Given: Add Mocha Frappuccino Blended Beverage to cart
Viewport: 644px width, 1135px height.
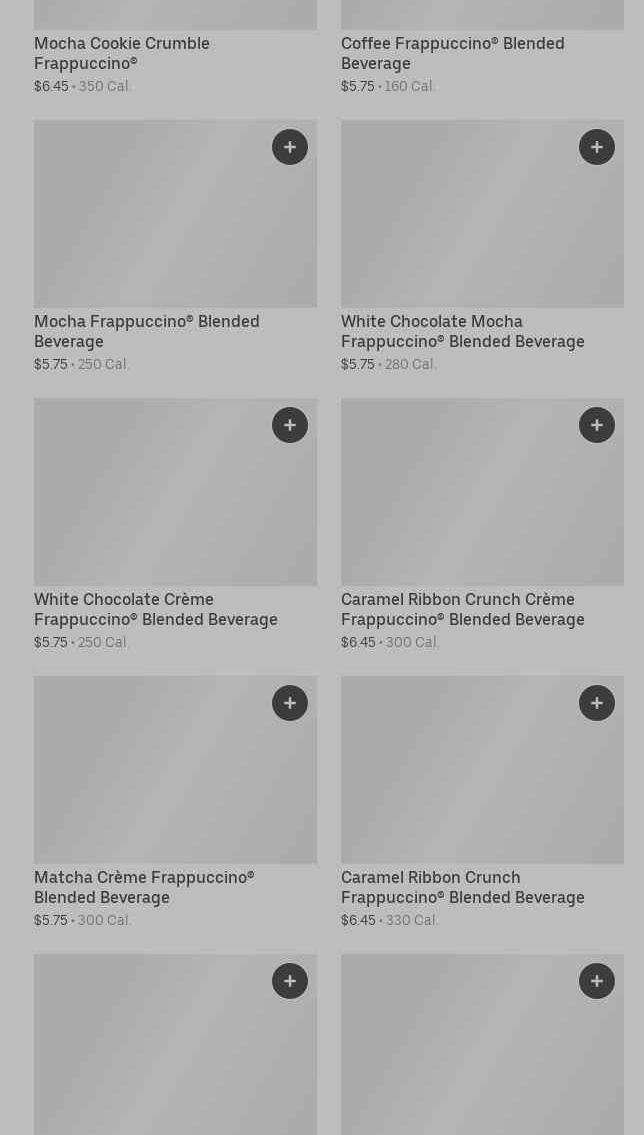Looking at the screenshot, I should tap(290, 147).
